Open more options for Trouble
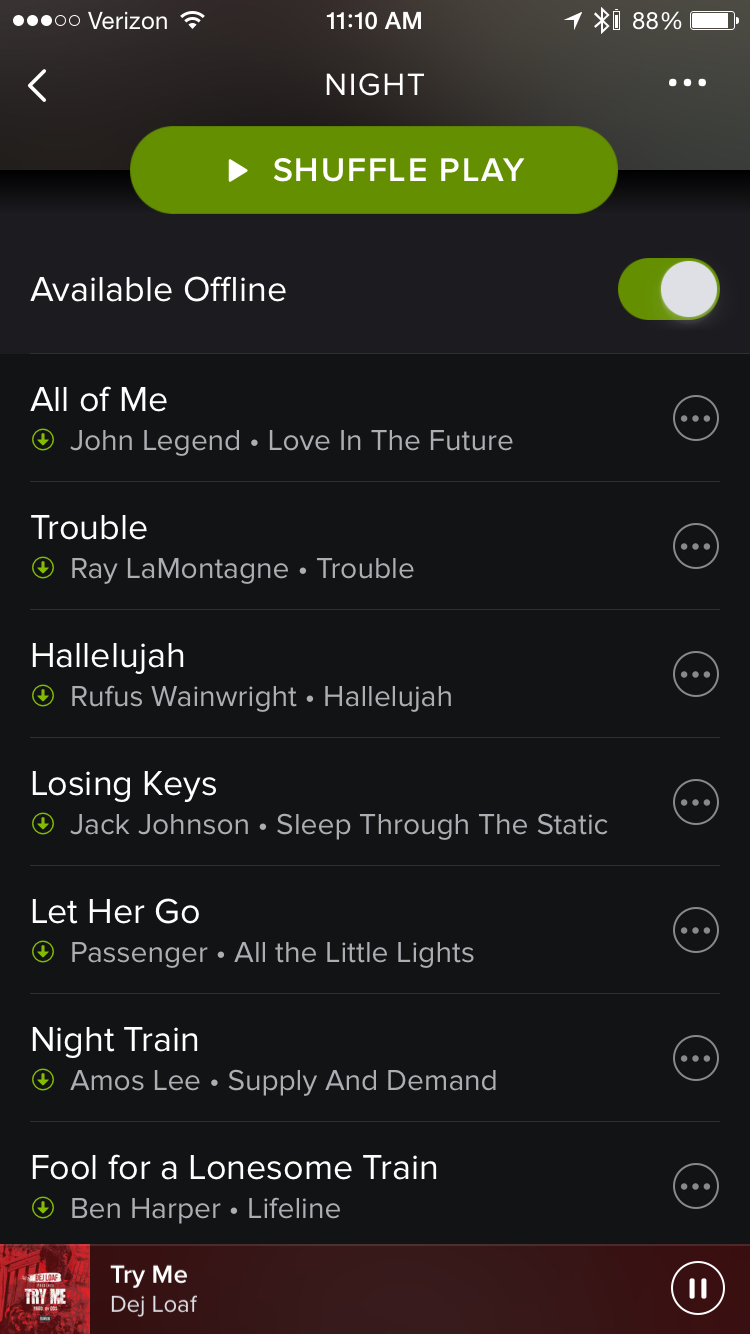 click(x=695, y=546)
